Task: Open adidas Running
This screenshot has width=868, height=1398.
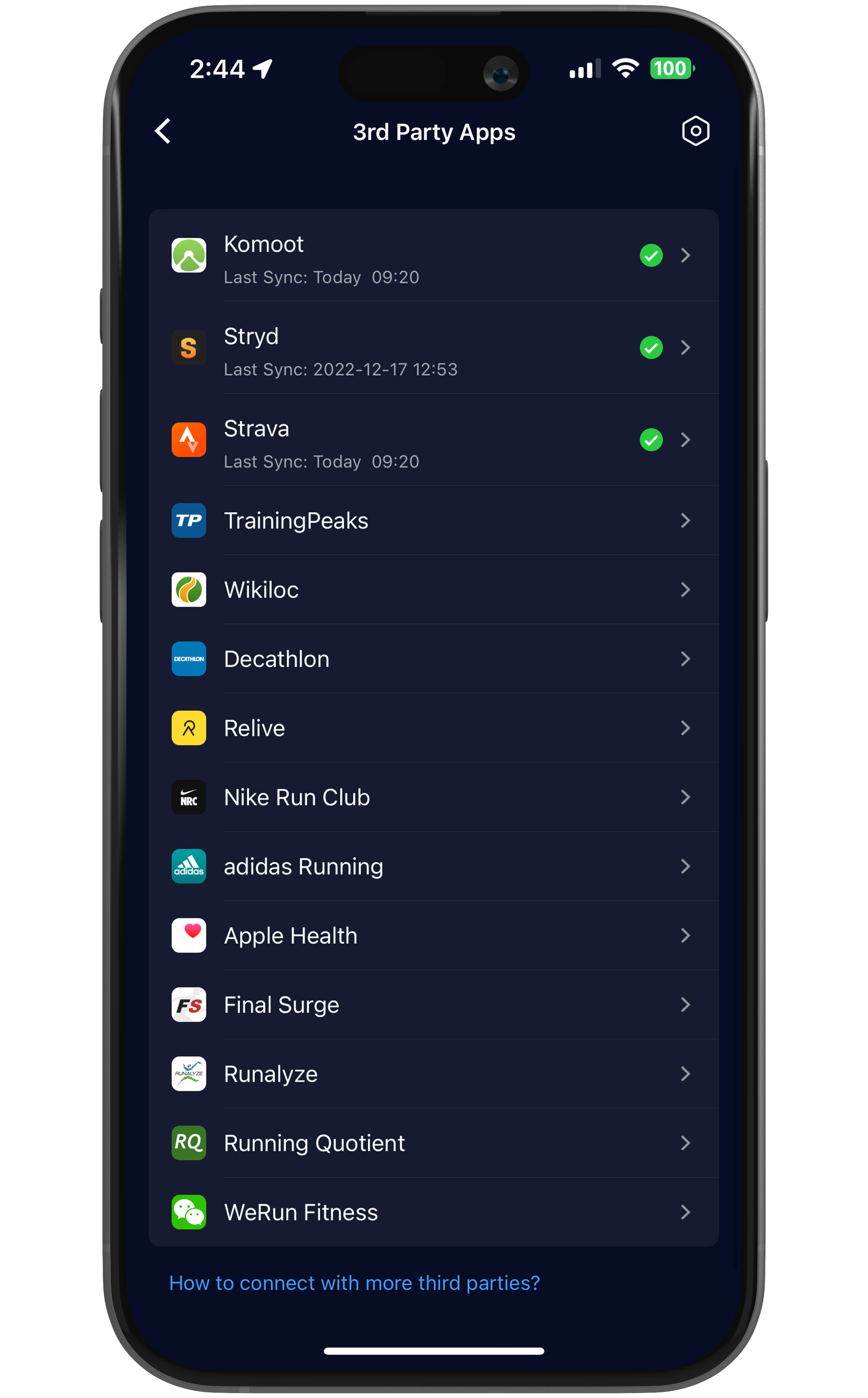Action: pyautogui.click(x=433, y=866)
